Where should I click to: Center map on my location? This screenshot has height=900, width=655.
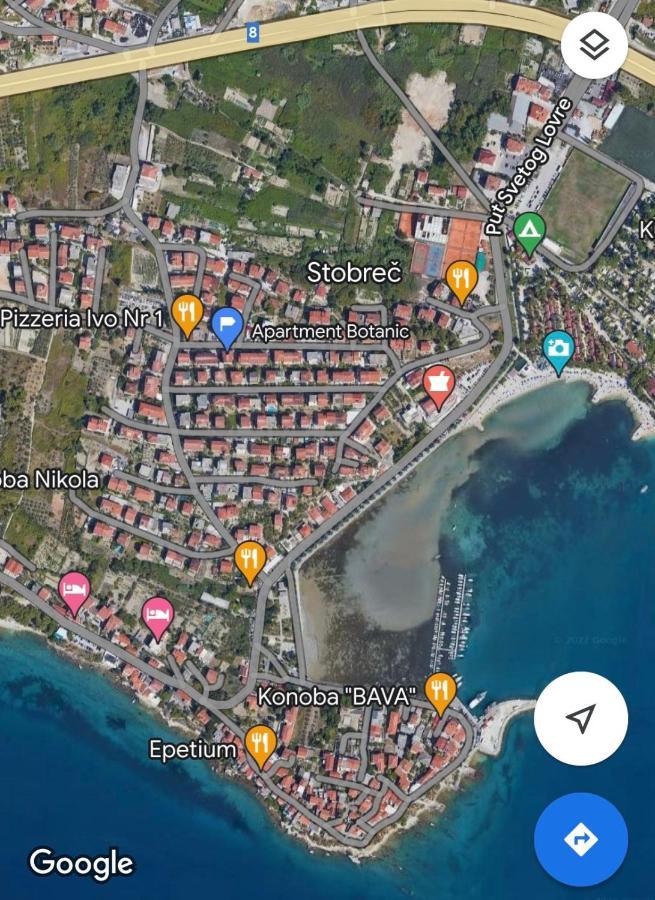(581, 718)
